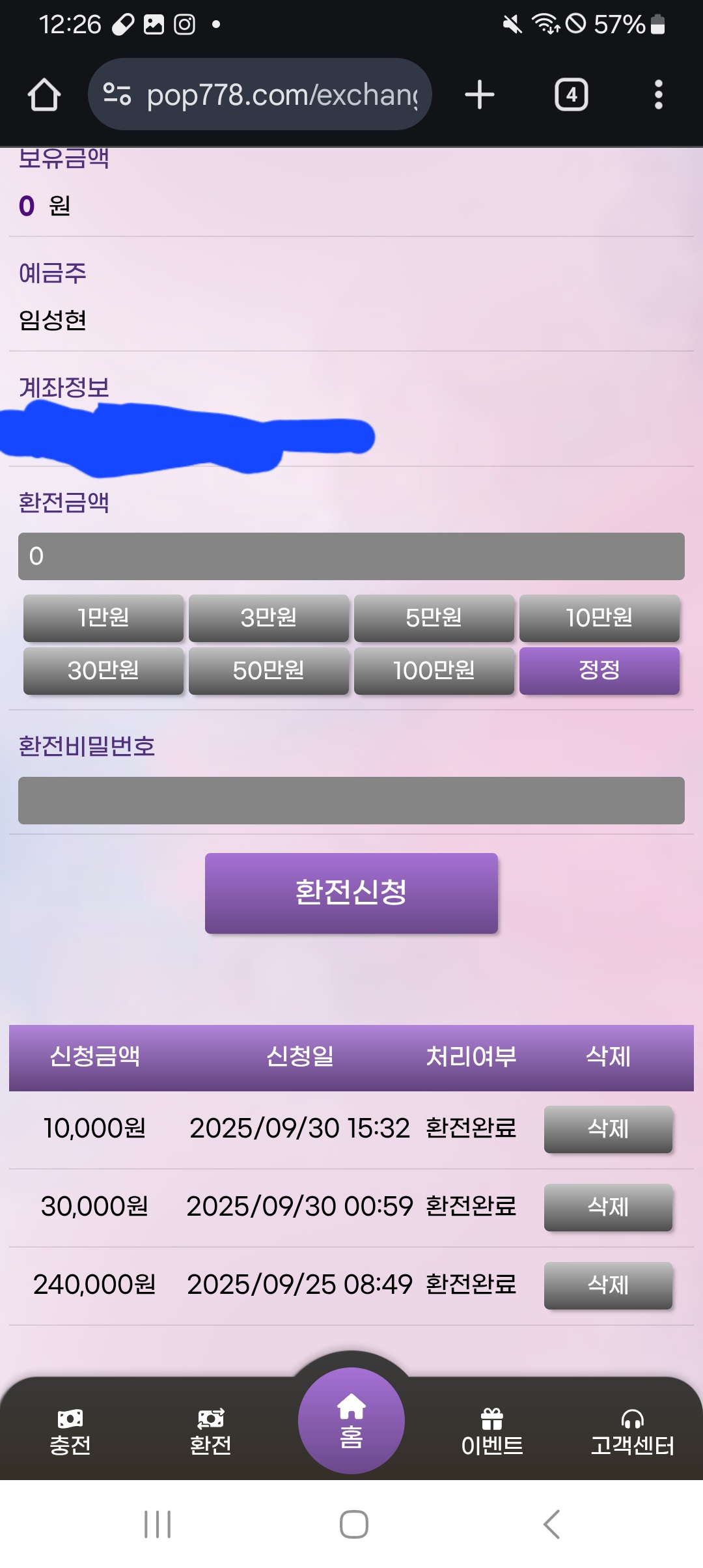
Task: Focus the 환전비밀번호 password field
Action: [x=351, y=800]
